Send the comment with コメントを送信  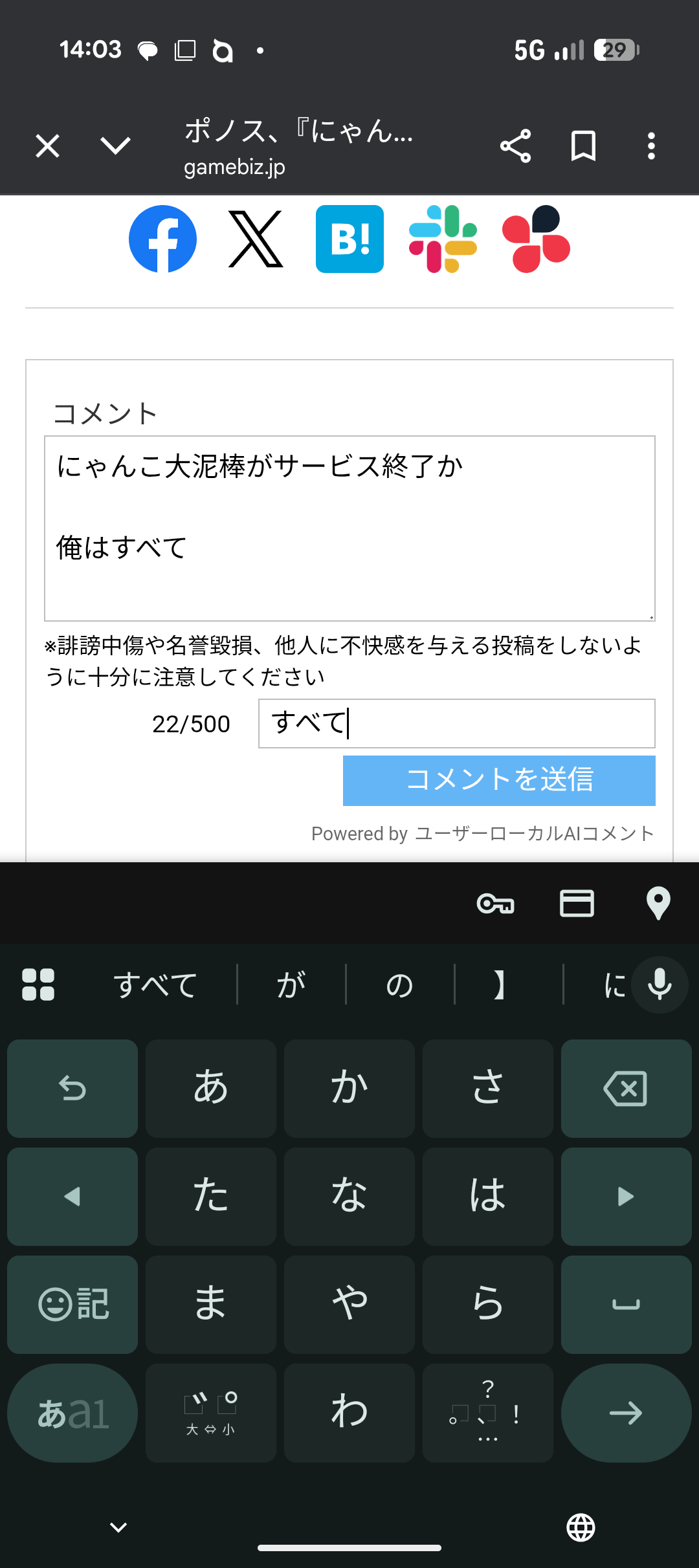pyautogui.click(x=498, y=780)
